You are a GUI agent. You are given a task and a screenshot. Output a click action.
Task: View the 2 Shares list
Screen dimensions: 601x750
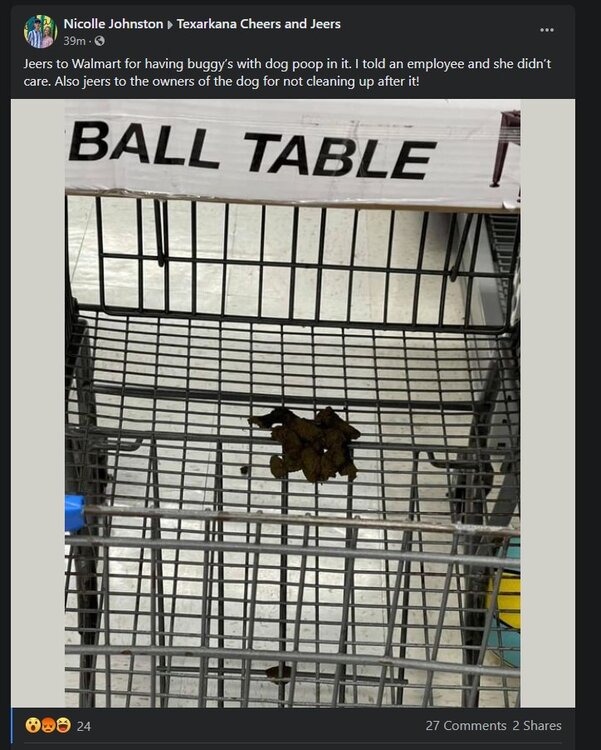tap(537, 726)
